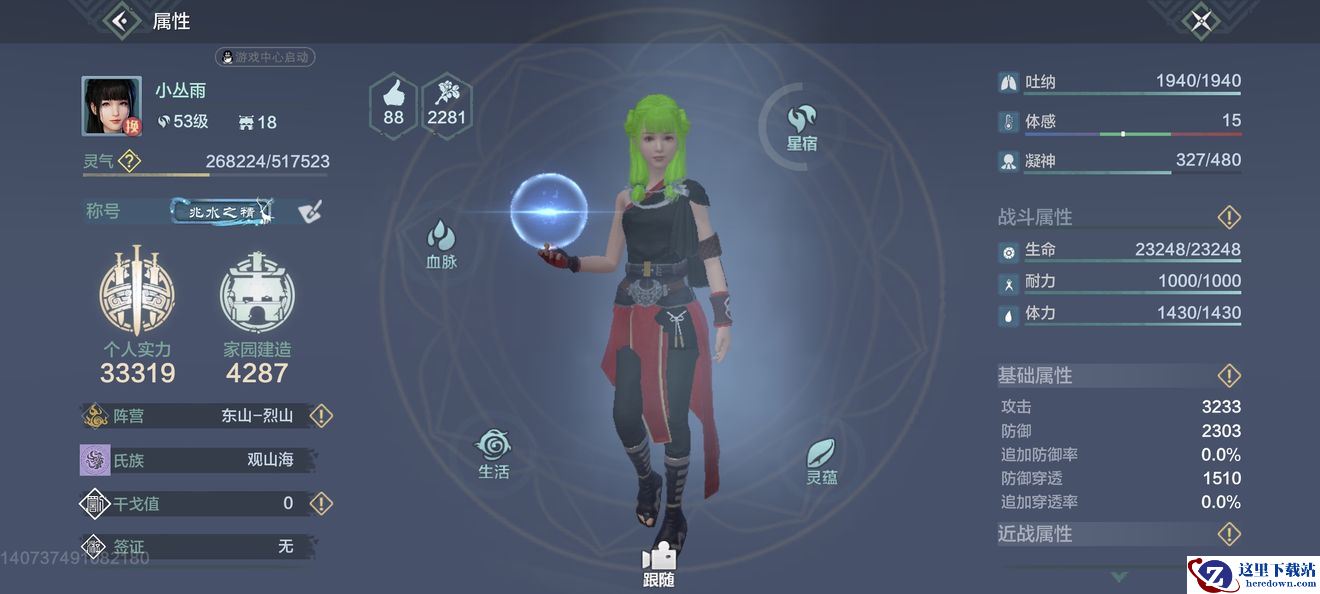Expand more attributes with down arrow
Screen dimensions: 1320x594
click(1119, 577)
